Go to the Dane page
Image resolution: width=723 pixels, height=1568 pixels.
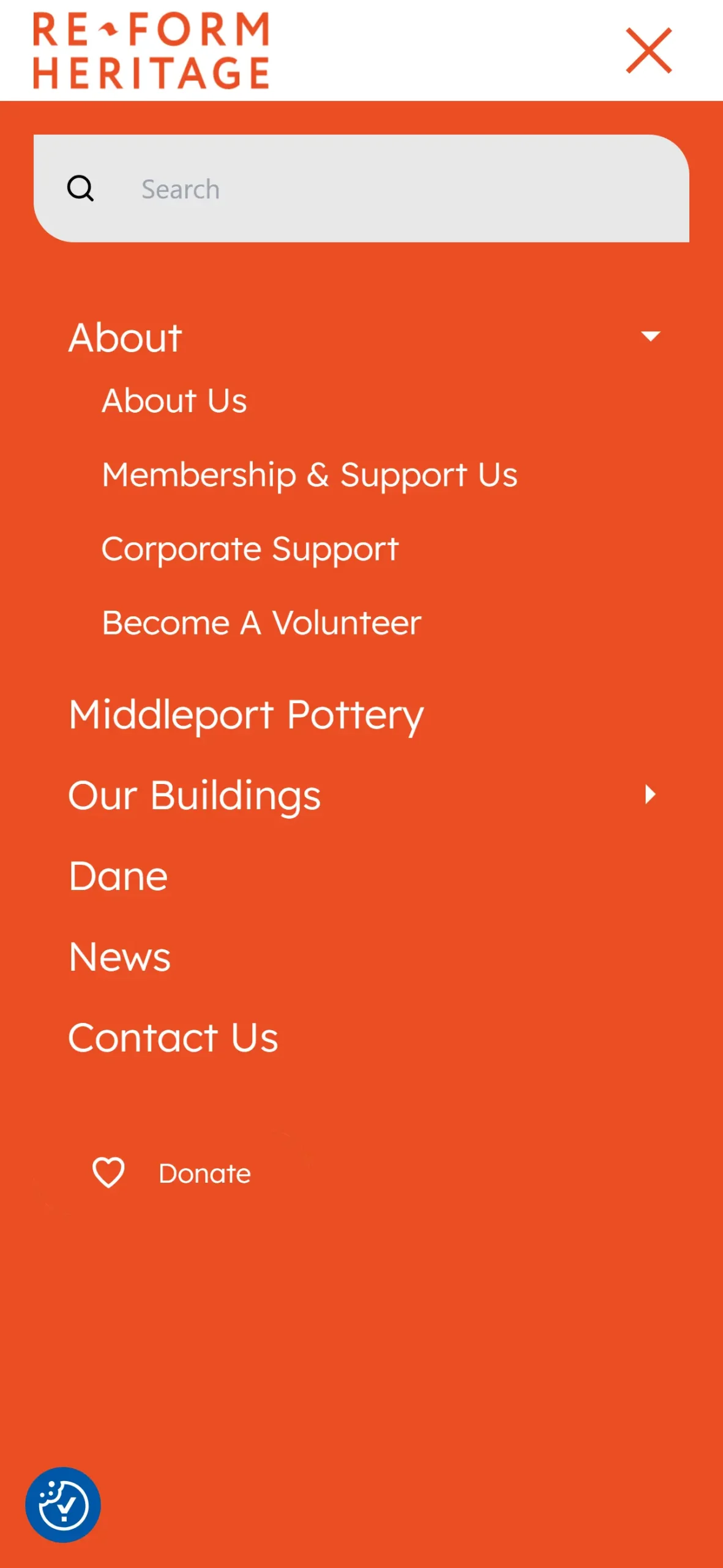pyautogui.click(x=119, y=876)
